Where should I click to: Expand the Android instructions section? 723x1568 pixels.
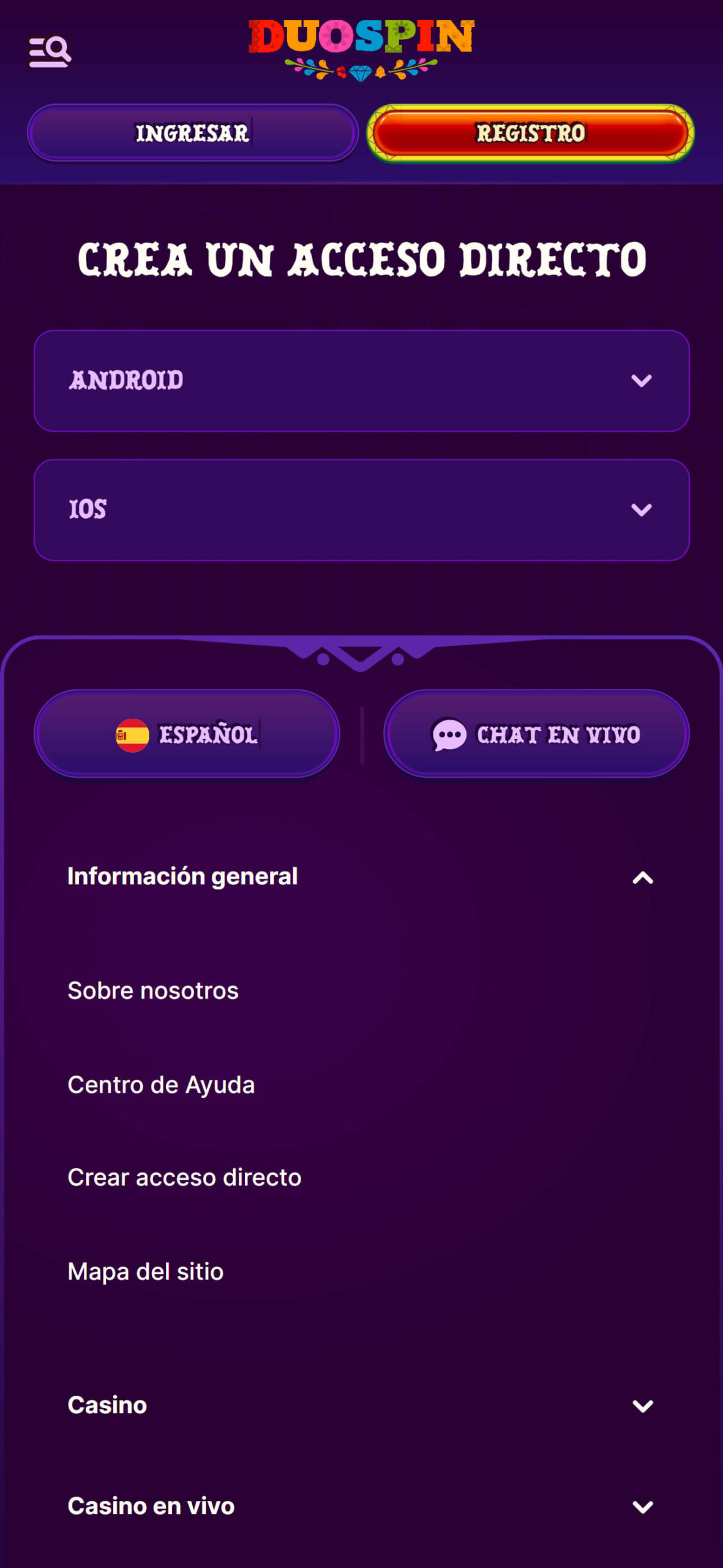point(361,380)
